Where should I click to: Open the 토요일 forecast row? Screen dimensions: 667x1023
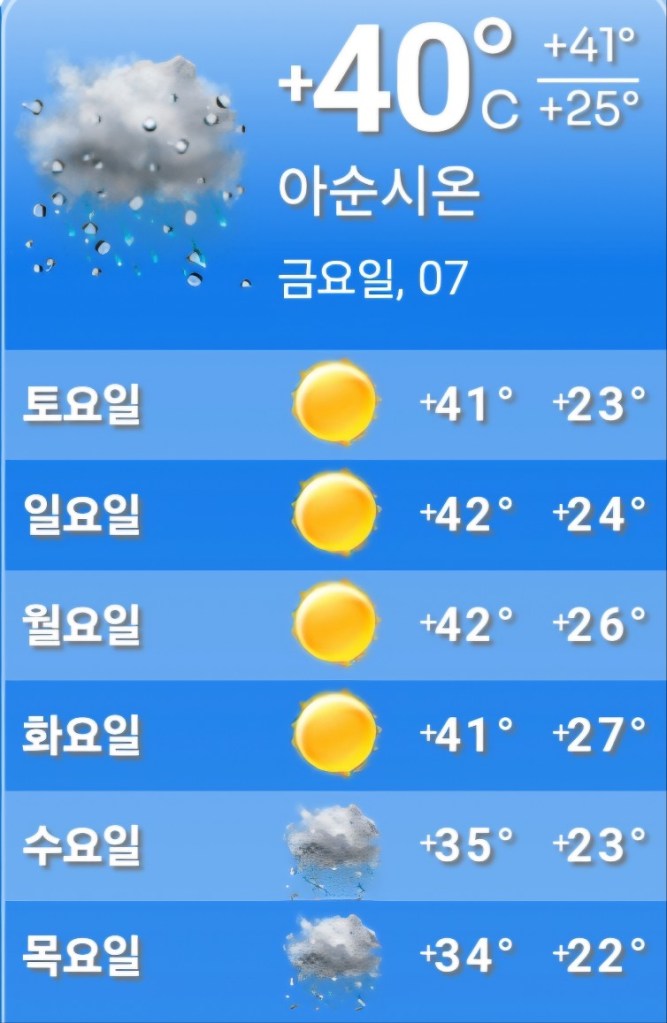click(x=334, y=404)
